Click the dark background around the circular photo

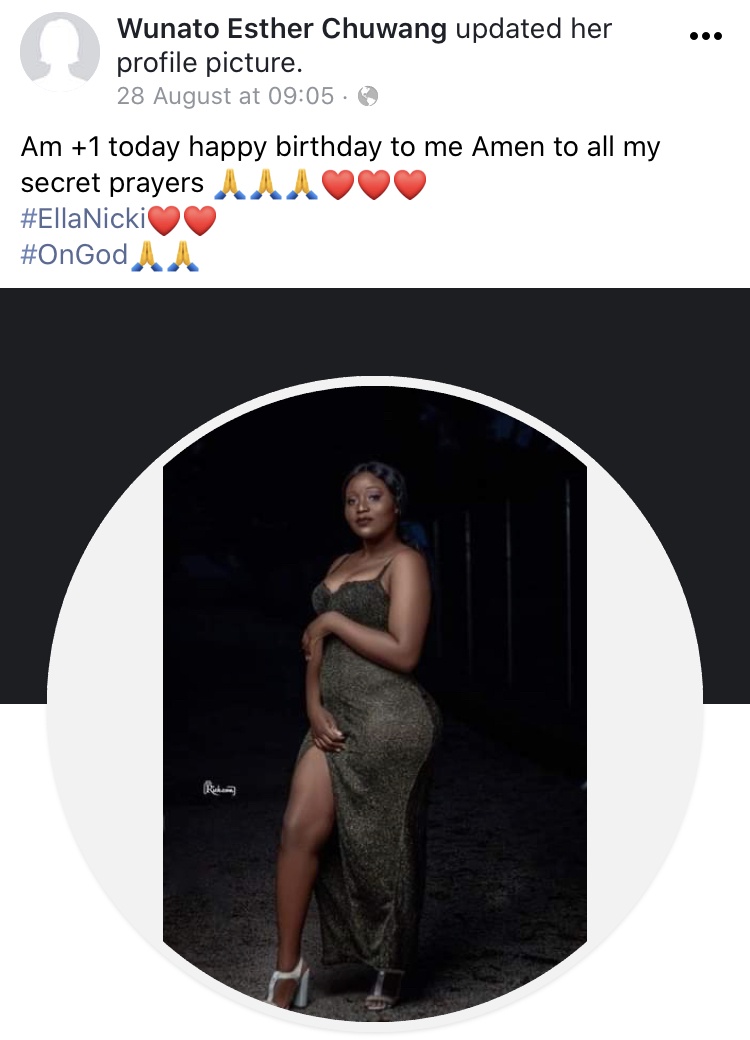pyautogui.click(x=80, y=340)
